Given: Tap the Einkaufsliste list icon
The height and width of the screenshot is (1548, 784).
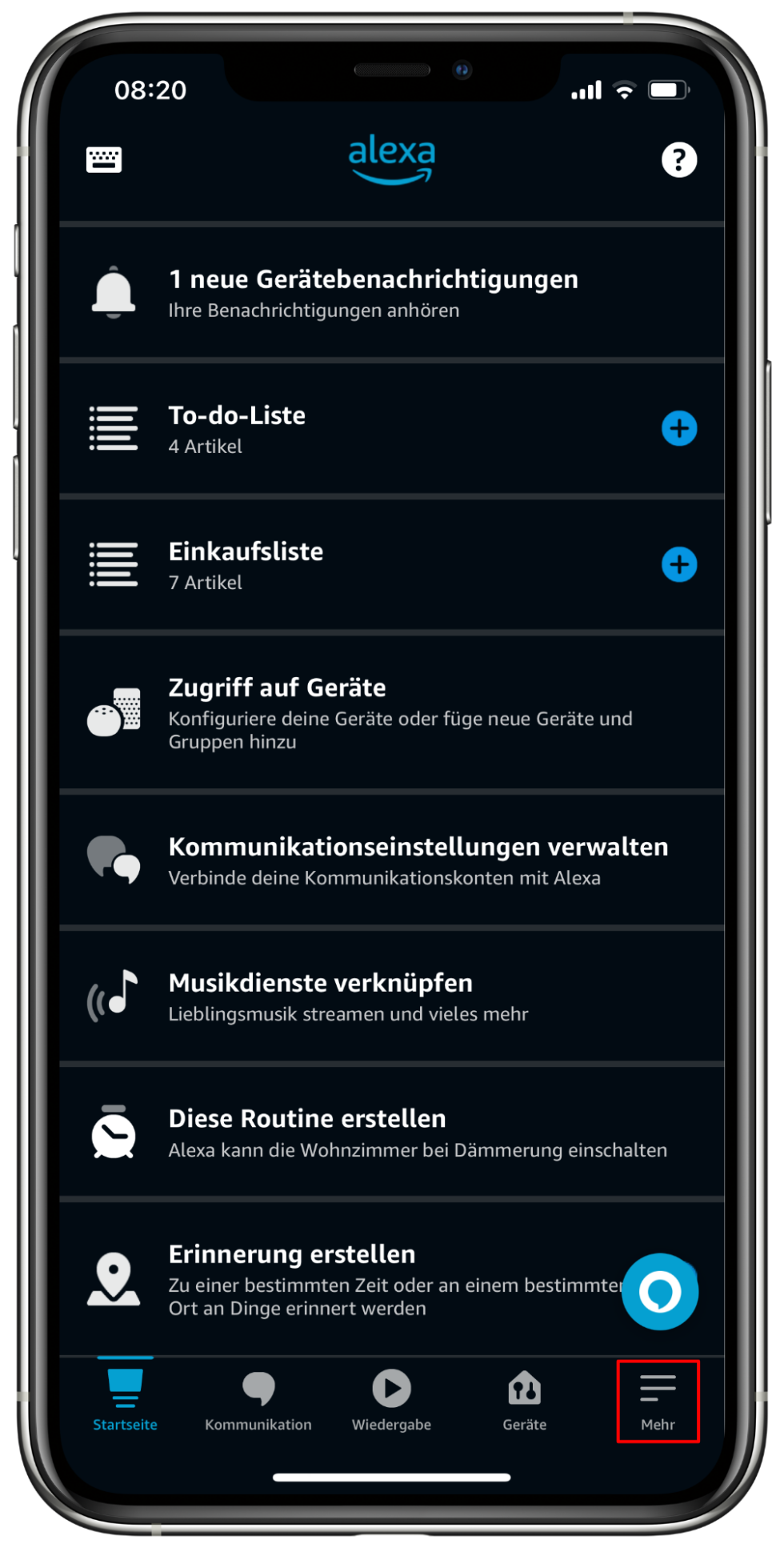Looking at the screenshot, I should pyautogui.click(x=113, y=564).
